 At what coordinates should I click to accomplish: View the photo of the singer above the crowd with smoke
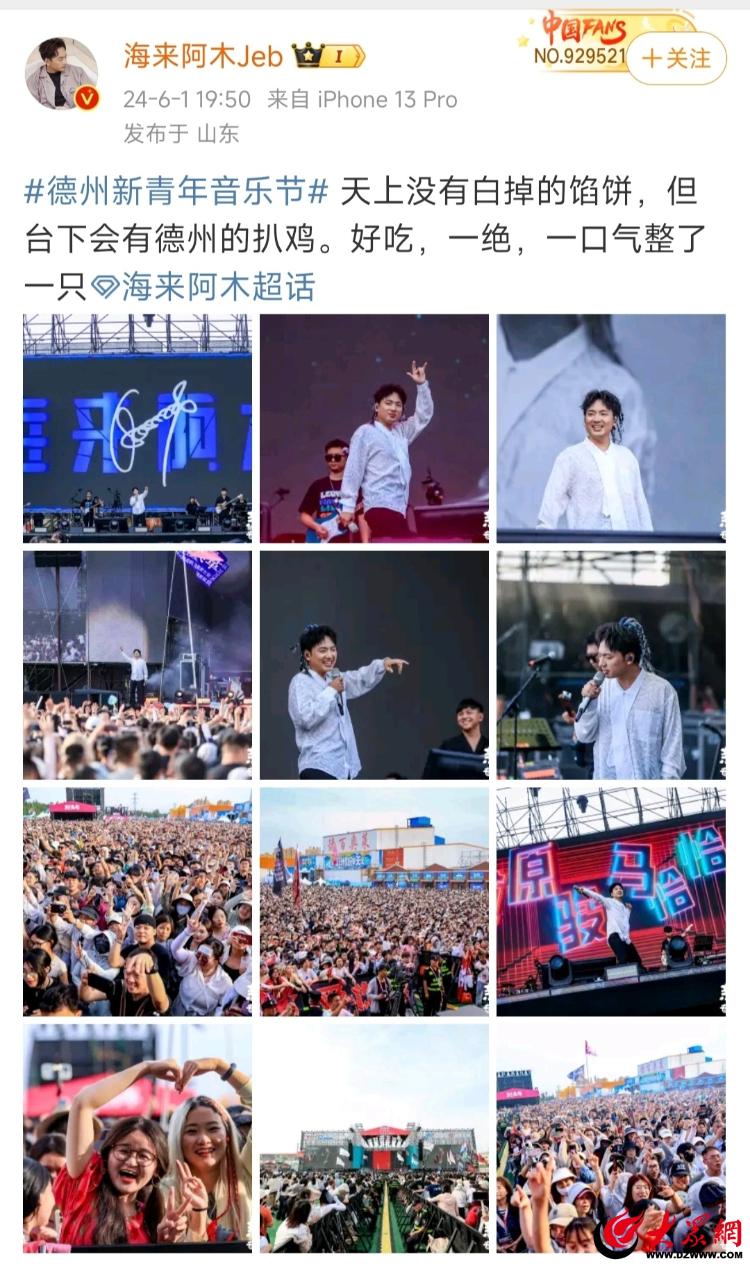pyautogui.click(x=137, y=665)
